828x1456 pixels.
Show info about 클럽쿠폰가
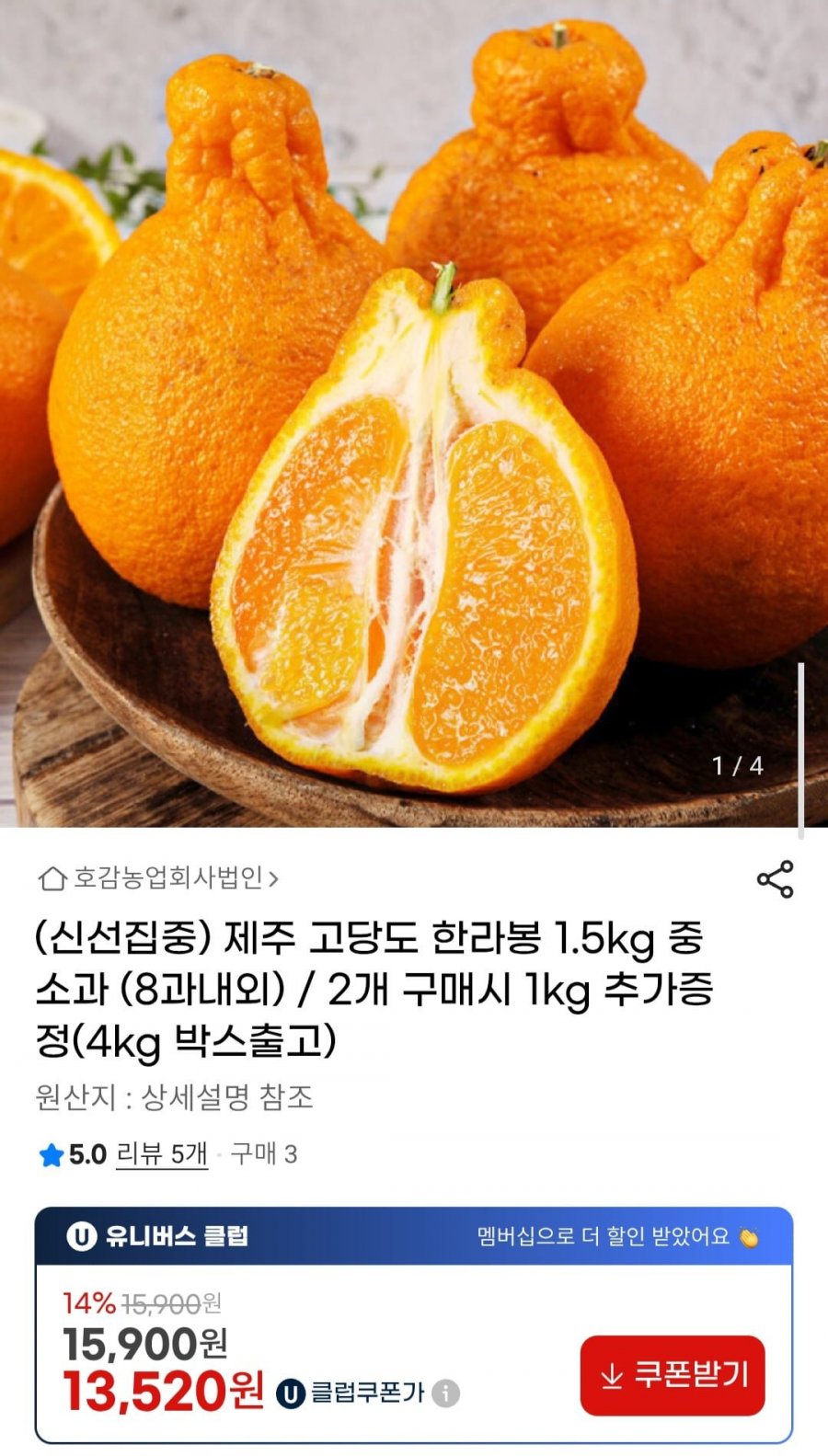pos(445,1393)
